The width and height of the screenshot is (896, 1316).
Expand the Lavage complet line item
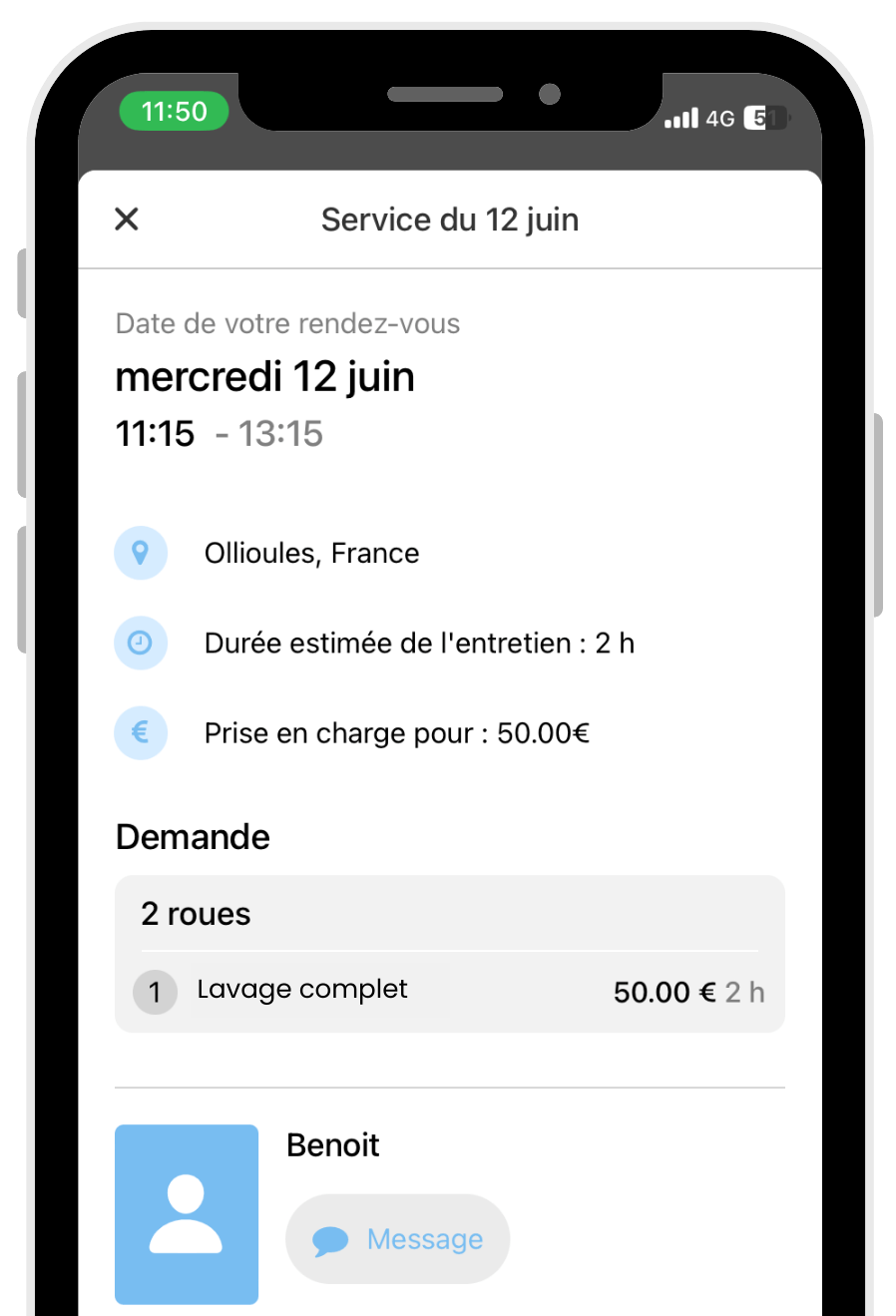click(302, 989)
